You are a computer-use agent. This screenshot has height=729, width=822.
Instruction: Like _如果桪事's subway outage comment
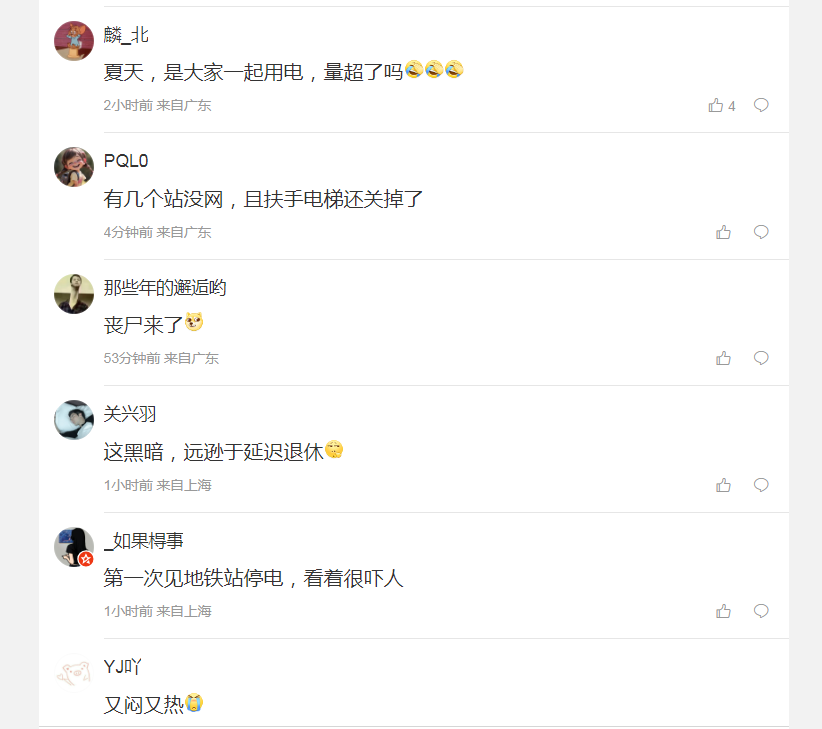pyautogui.click(x=724, y=611)
